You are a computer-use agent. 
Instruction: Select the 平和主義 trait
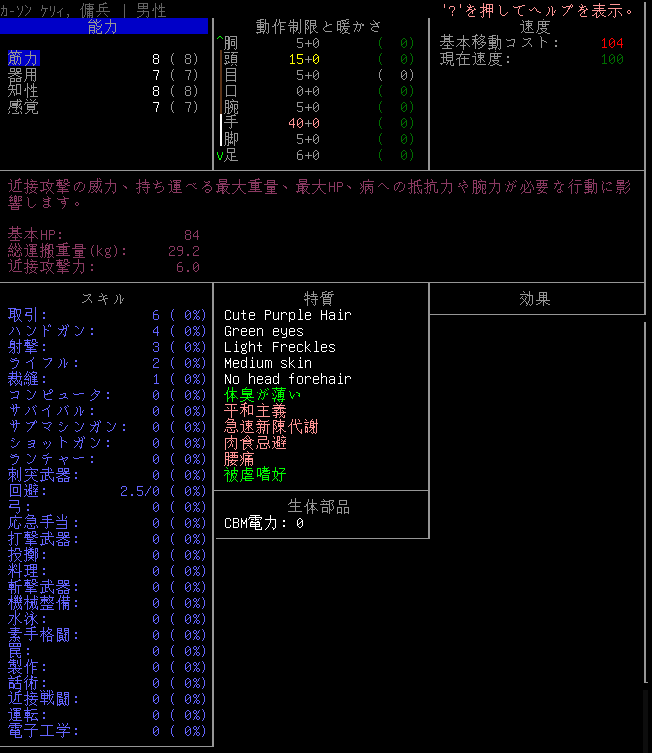pyautogui.click(x=255, y=411)
